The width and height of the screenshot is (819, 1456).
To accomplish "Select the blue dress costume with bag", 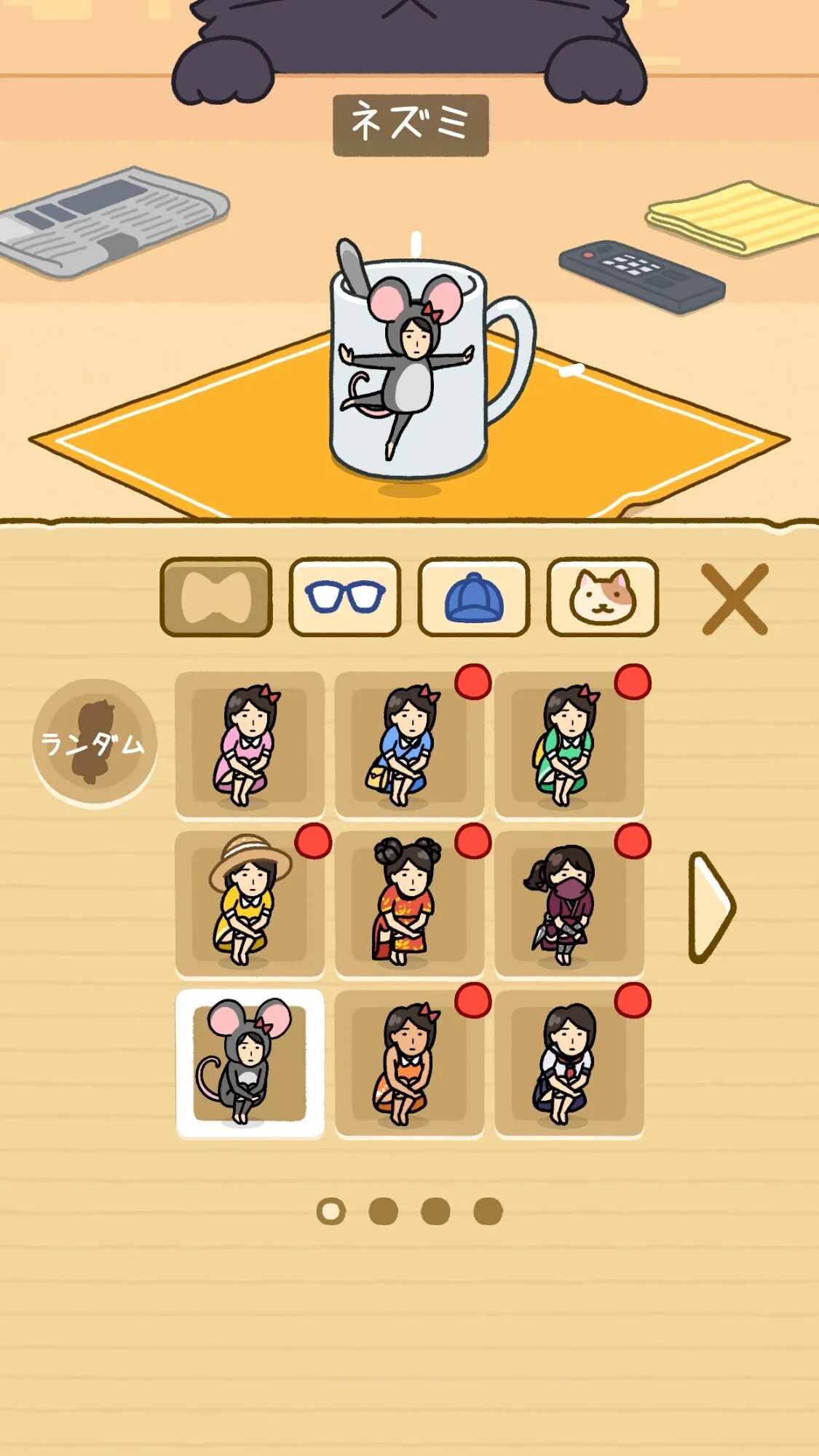I will pyautogui.click(x=408, y=745).
